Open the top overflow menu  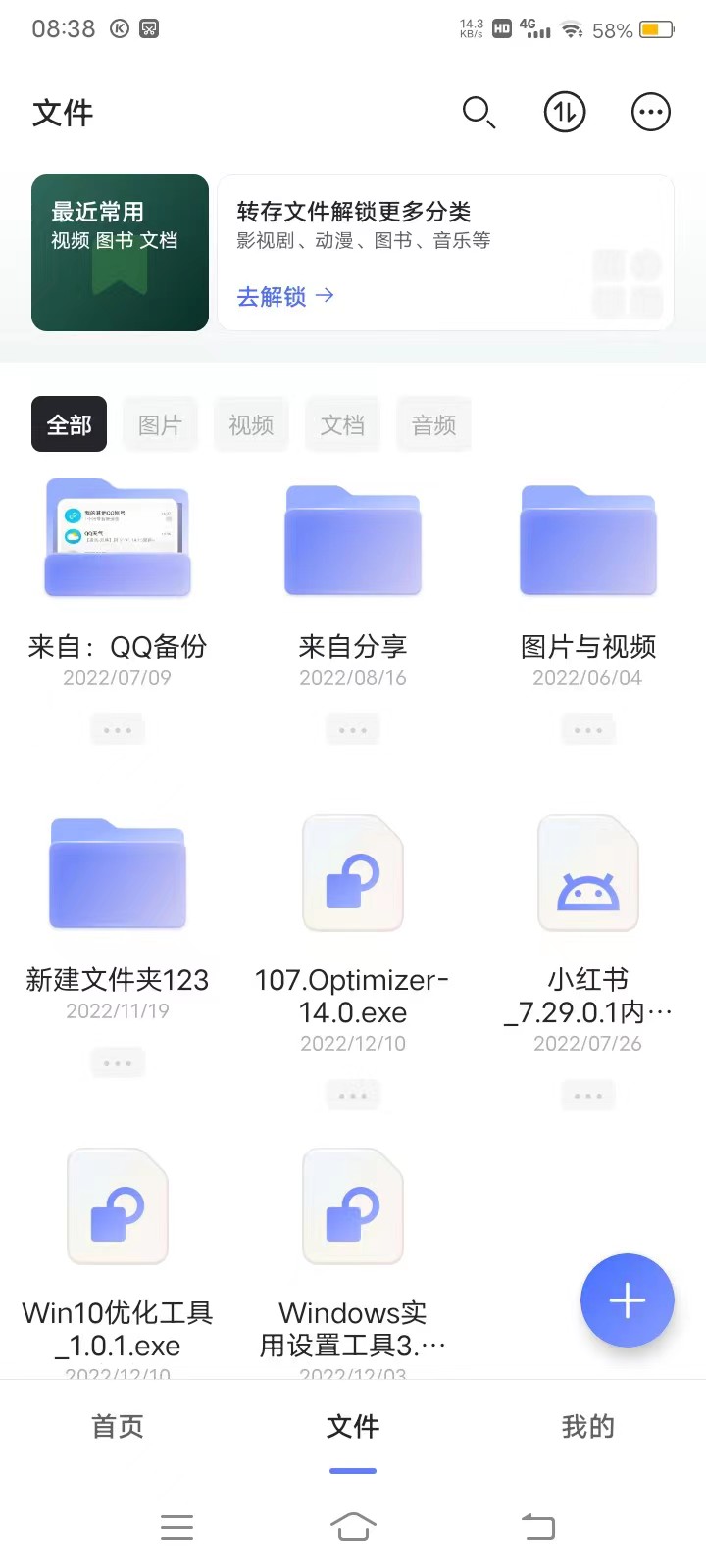651,113
